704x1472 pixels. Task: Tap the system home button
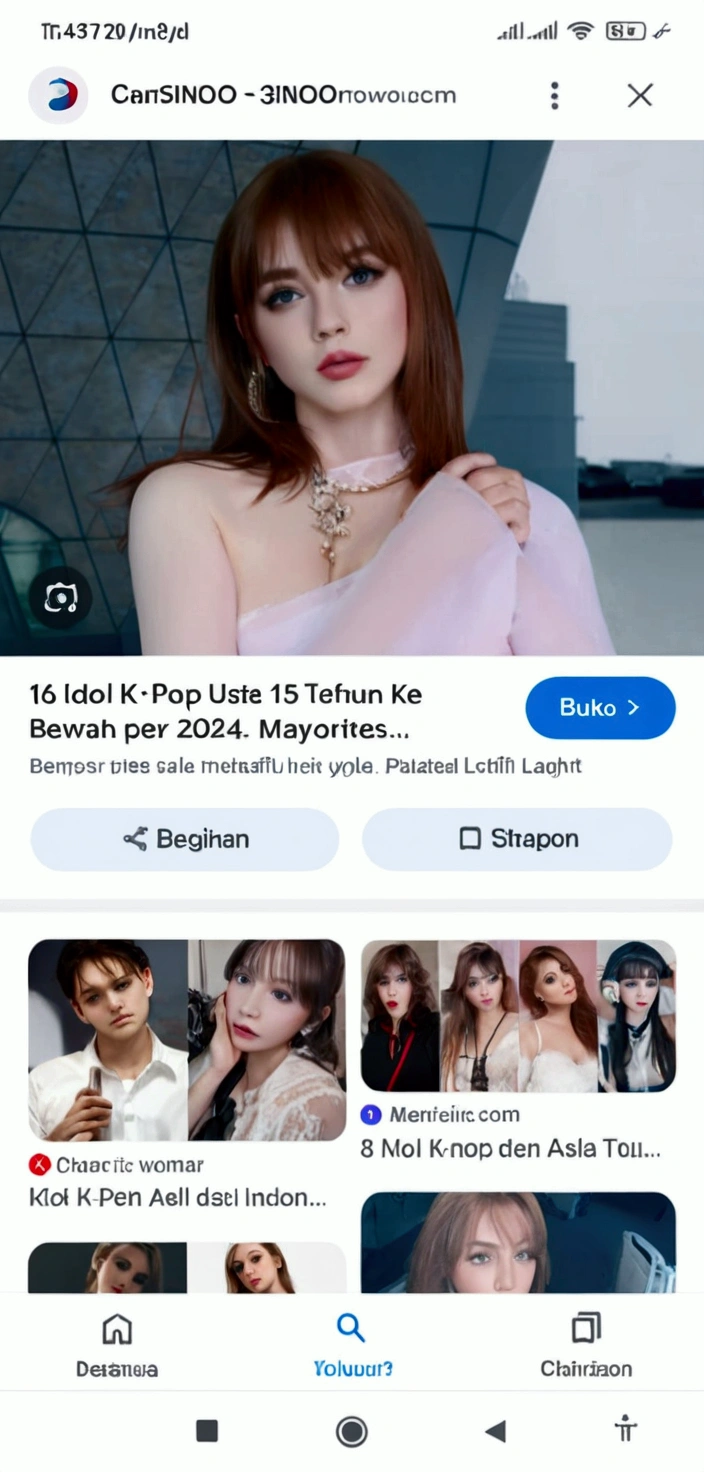351,1431
